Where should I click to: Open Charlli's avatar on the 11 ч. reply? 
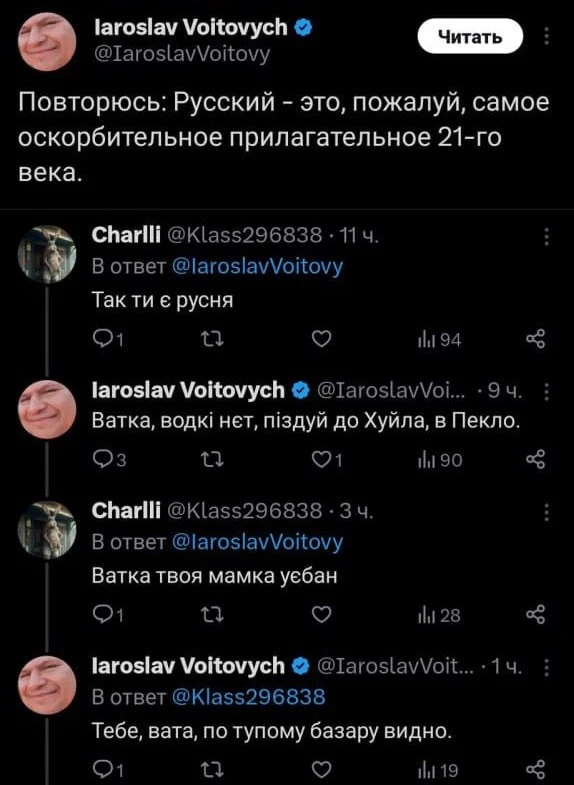coord(47,254)
